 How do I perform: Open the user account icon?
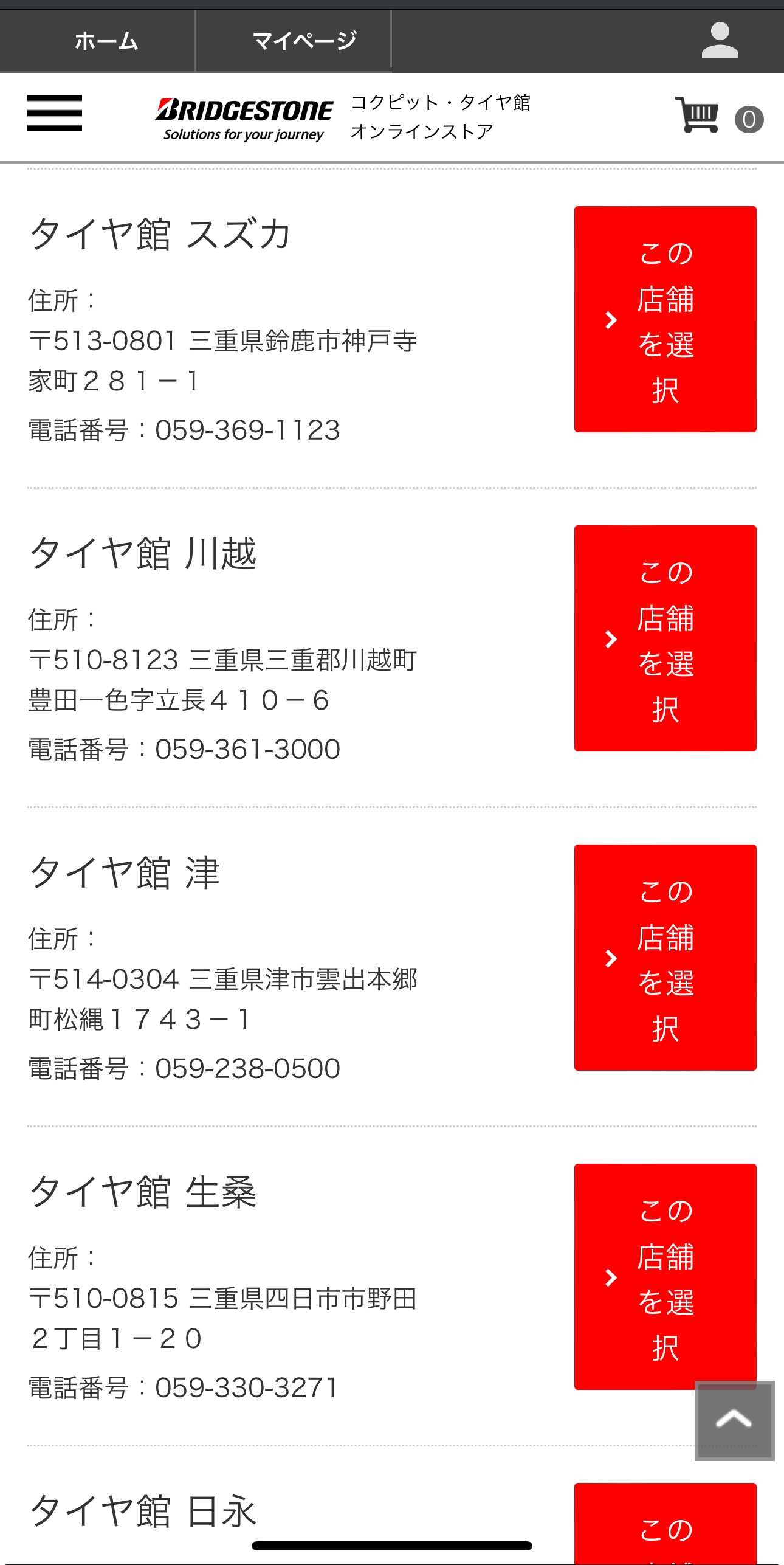pos(720,41)
